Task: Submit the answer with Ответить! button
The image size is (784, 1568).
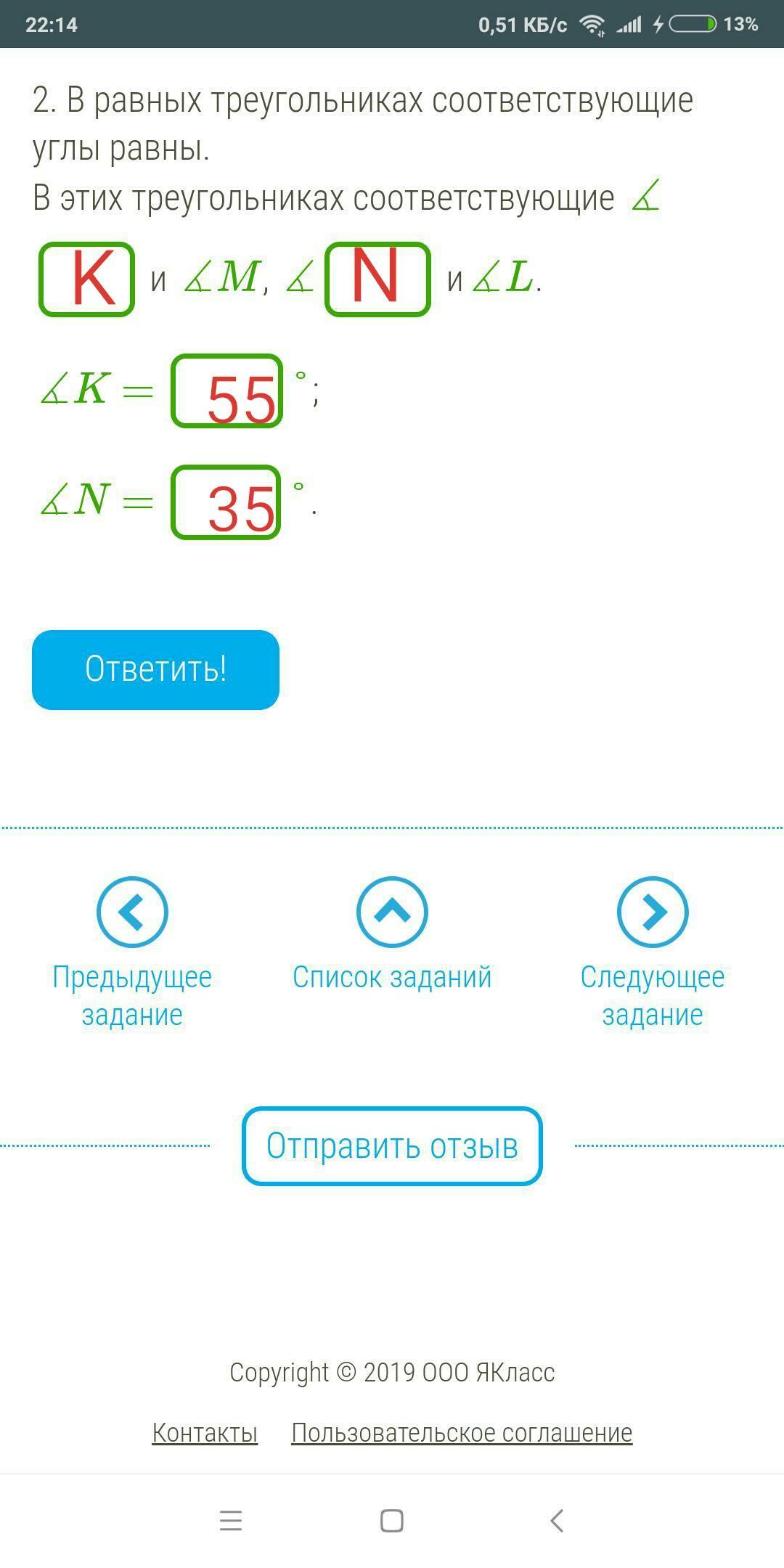Action: pyautogui.click(x=155, y=669)
